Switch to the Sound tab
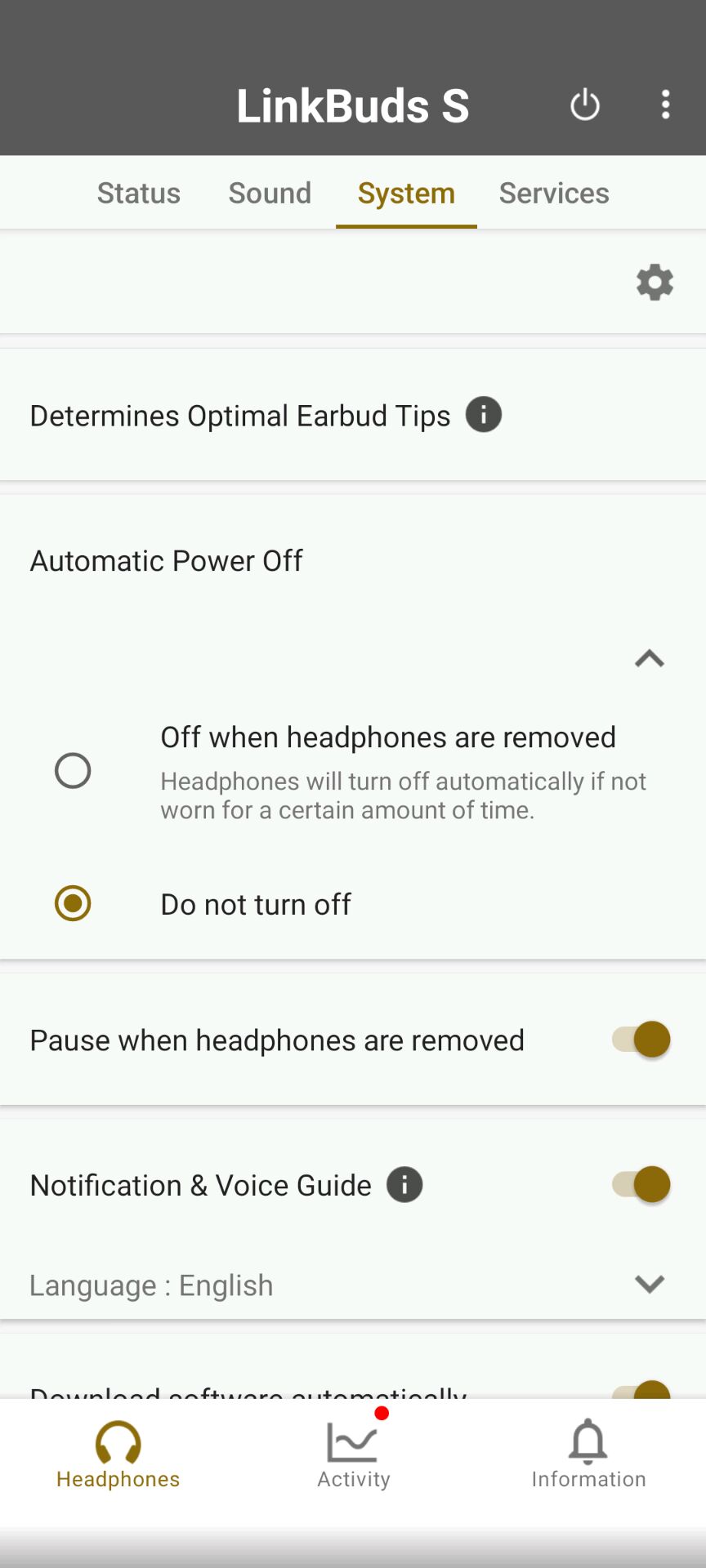706x1568 pixels. 270,193
